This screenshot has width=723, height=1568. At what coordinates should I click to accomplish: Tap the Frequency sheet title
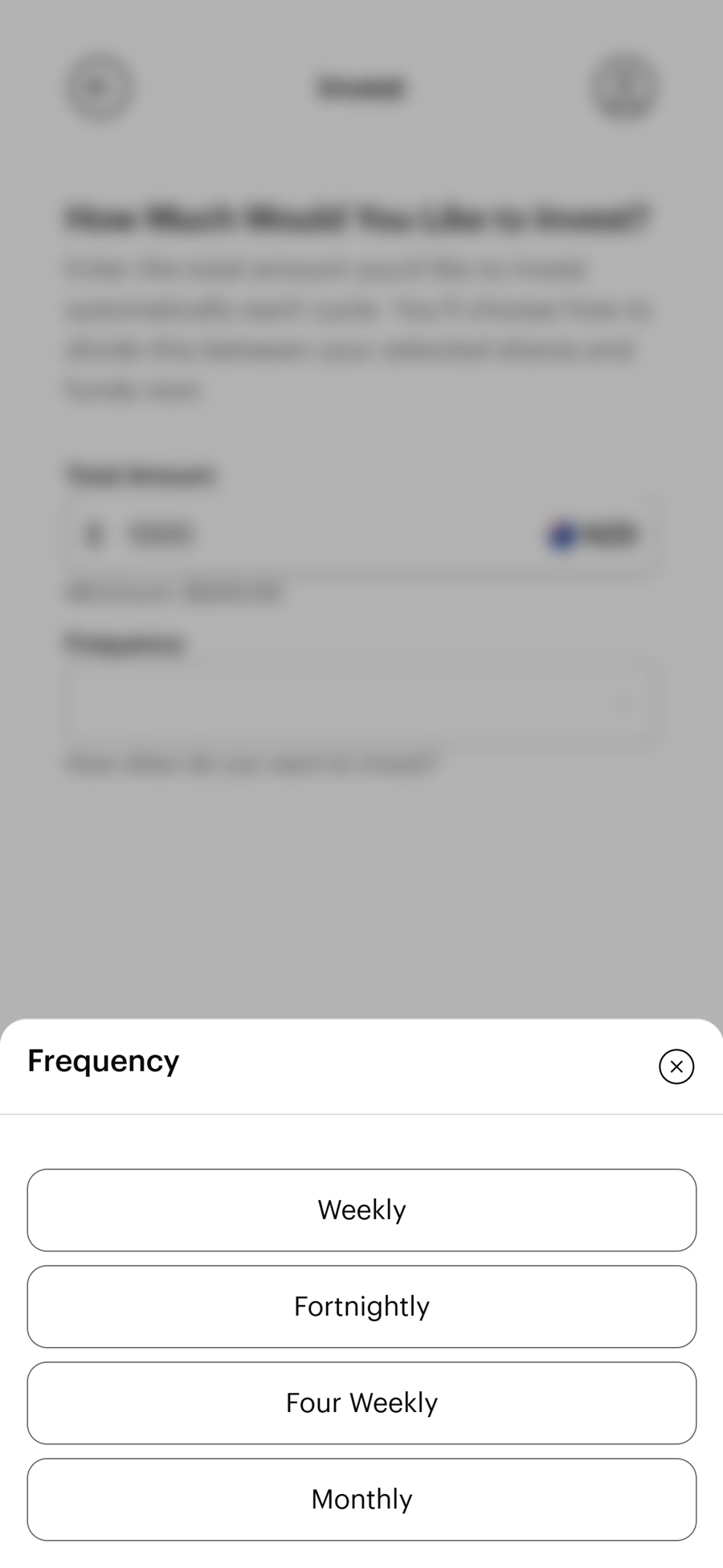103,1061
